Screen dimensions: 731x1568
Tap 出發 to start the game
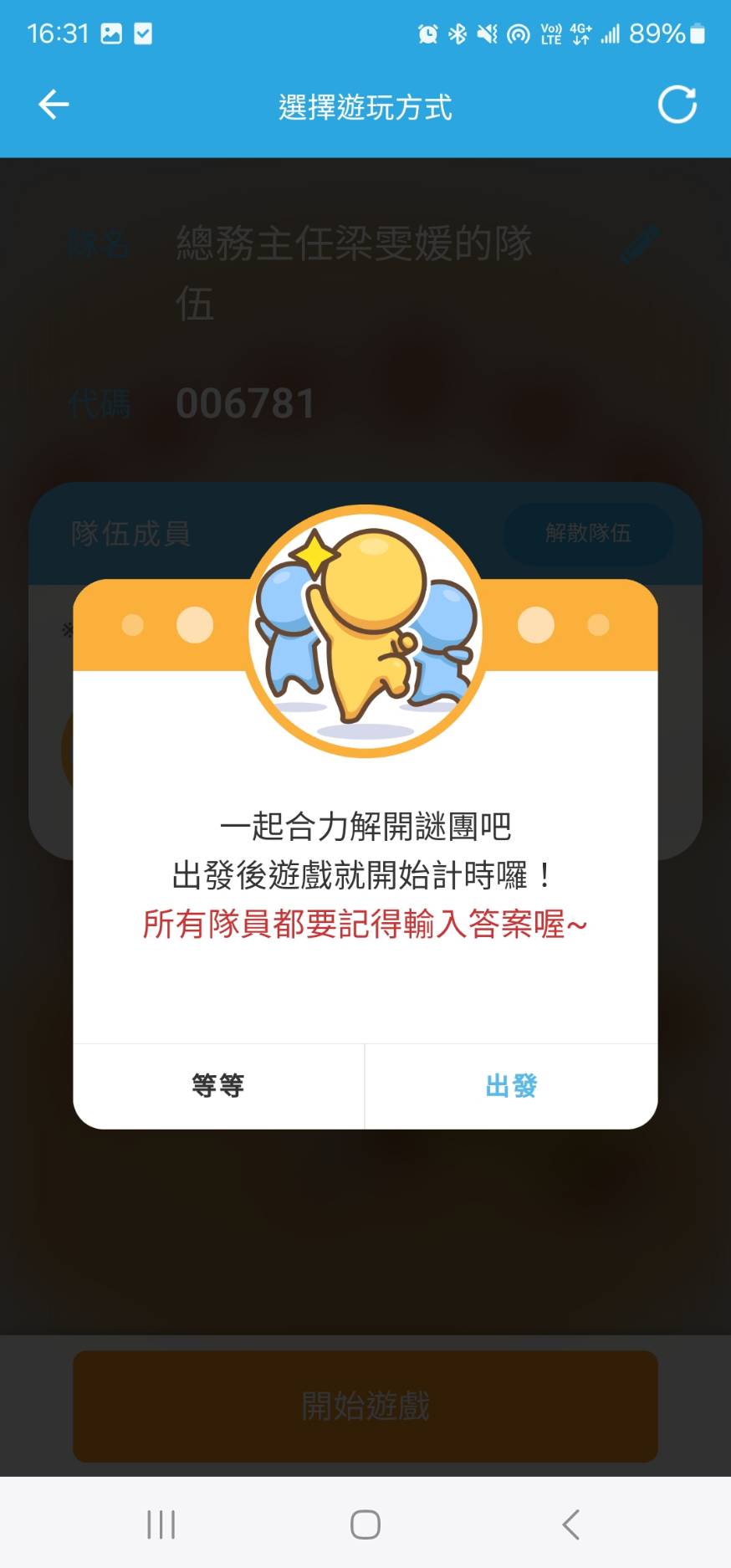click(x=511, y=1086)
